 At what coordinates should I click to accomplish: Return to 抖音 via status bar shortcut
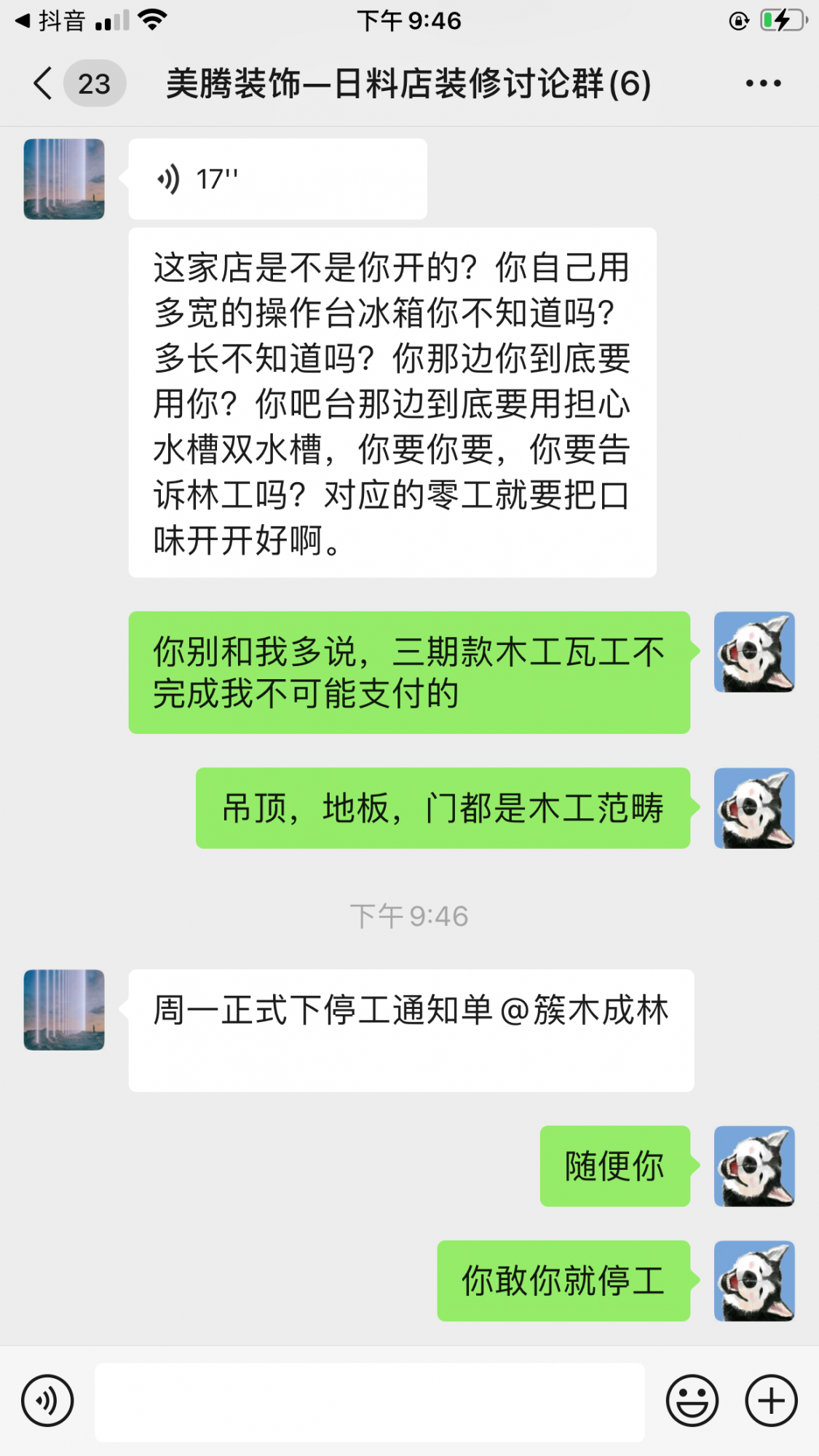50,21
